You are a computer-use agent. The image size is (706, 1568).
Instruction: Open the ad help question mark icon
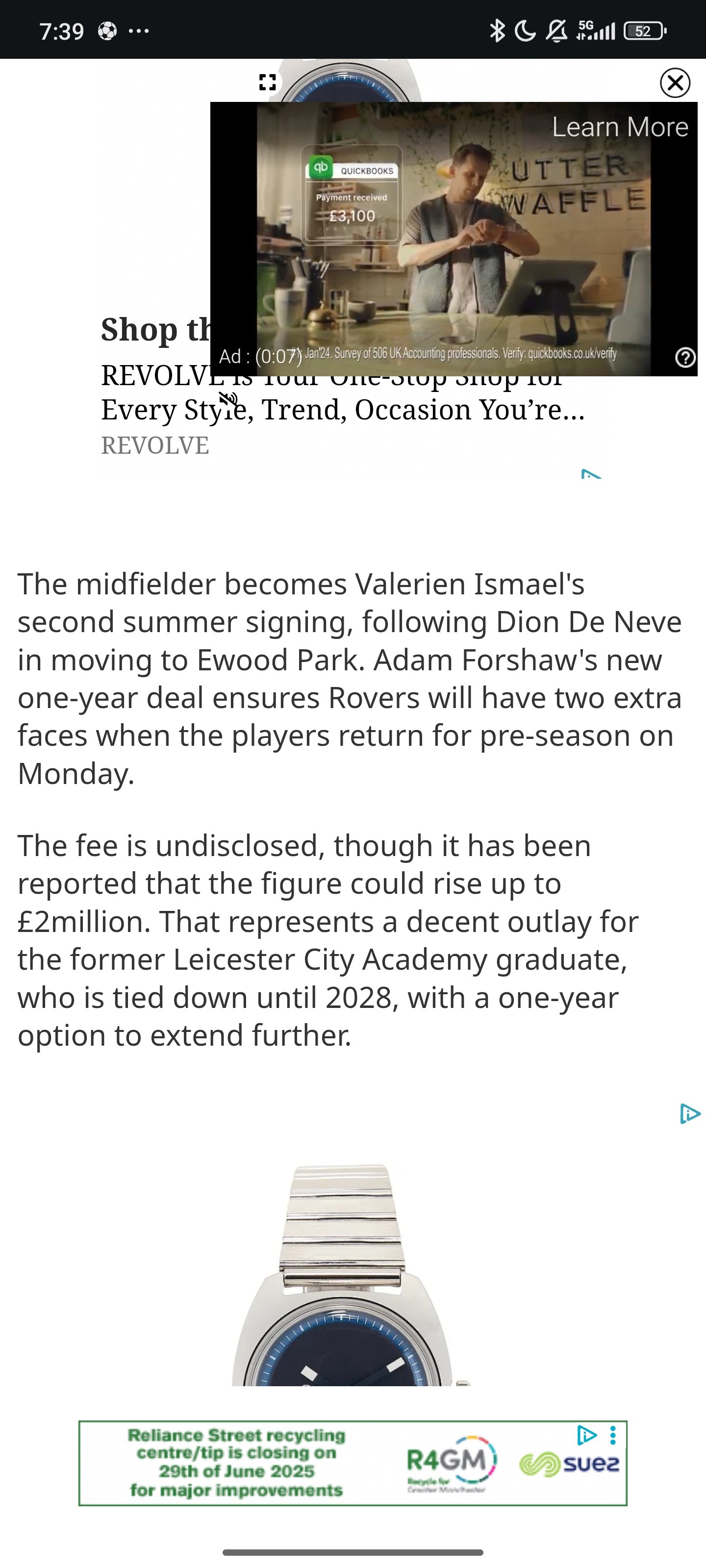(685, 357)
